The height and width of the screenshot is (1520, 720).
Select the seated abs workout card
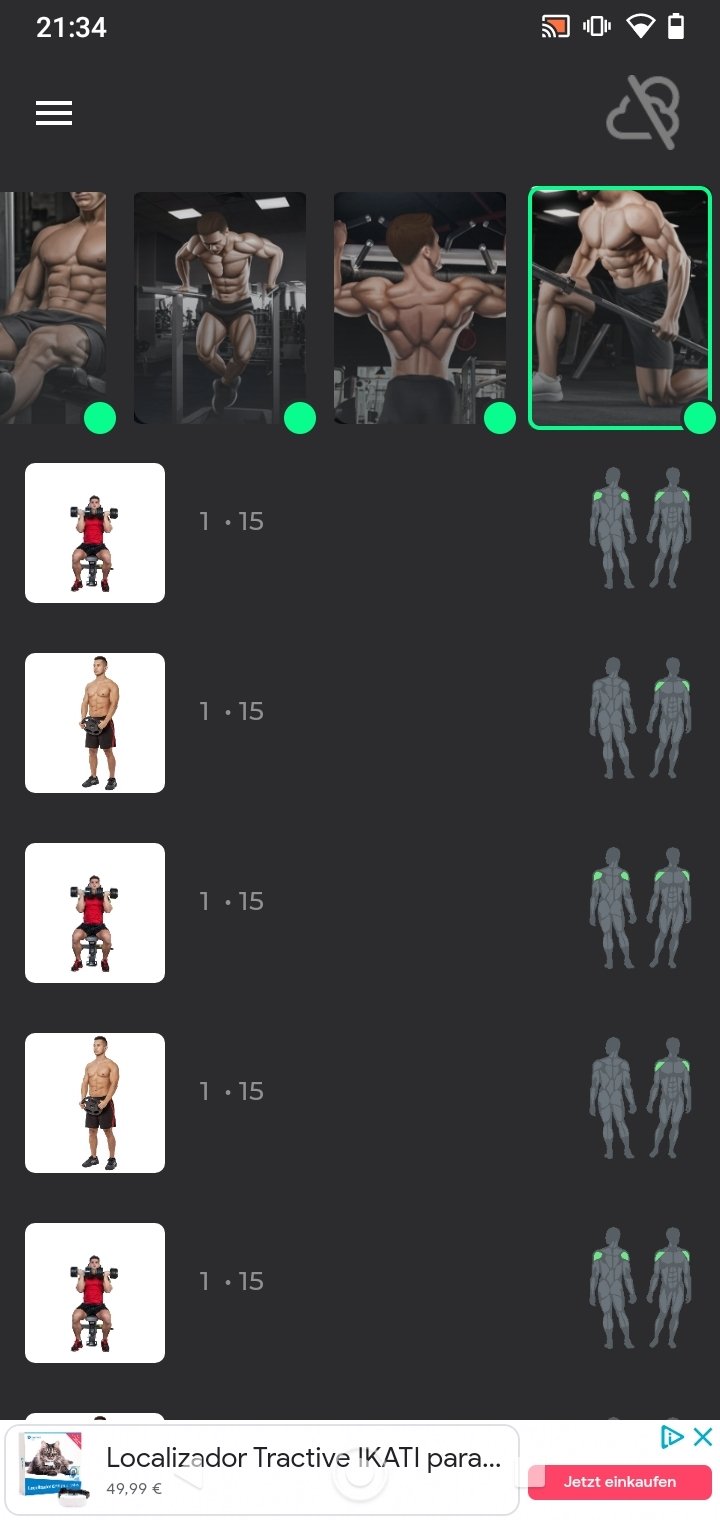(52, 308)
